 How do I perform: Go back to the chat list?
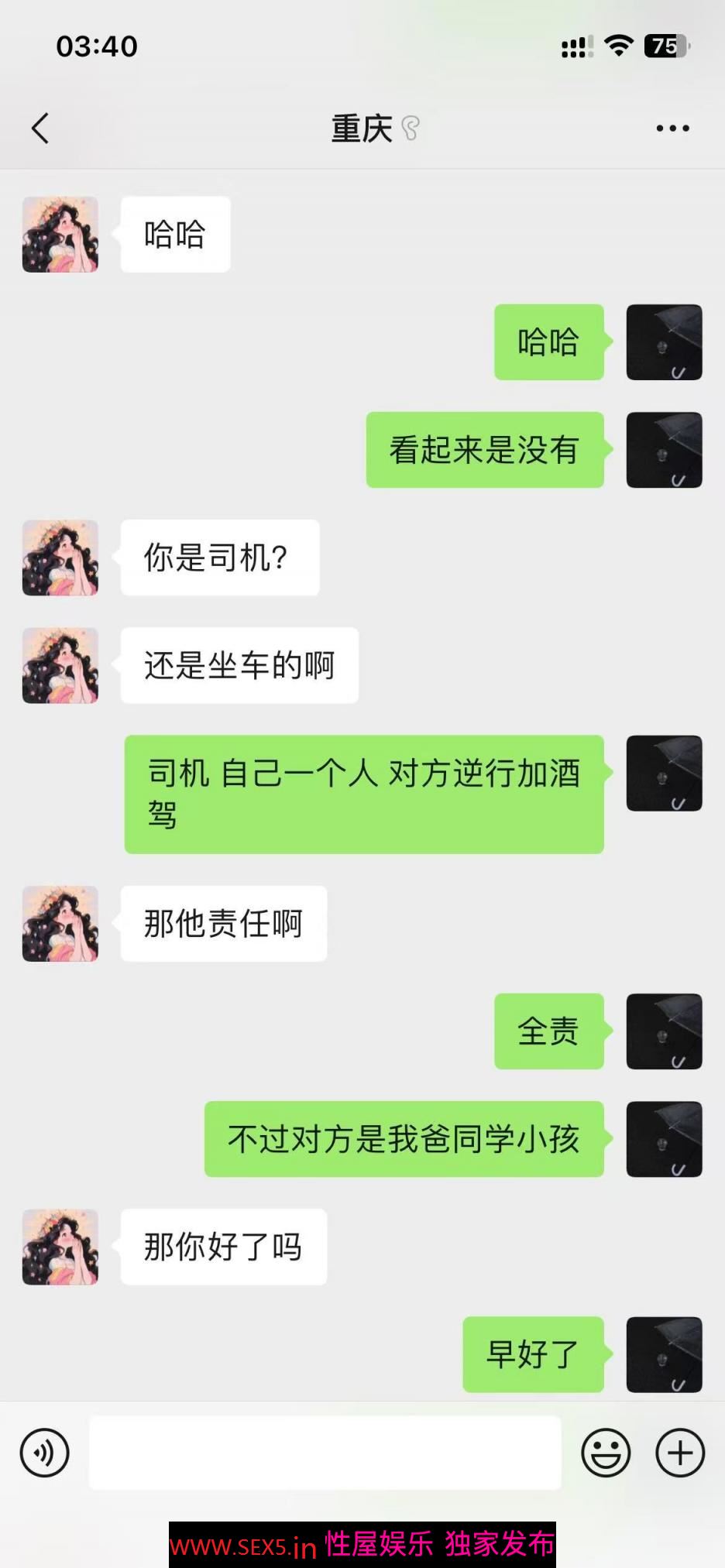point(40,129)
